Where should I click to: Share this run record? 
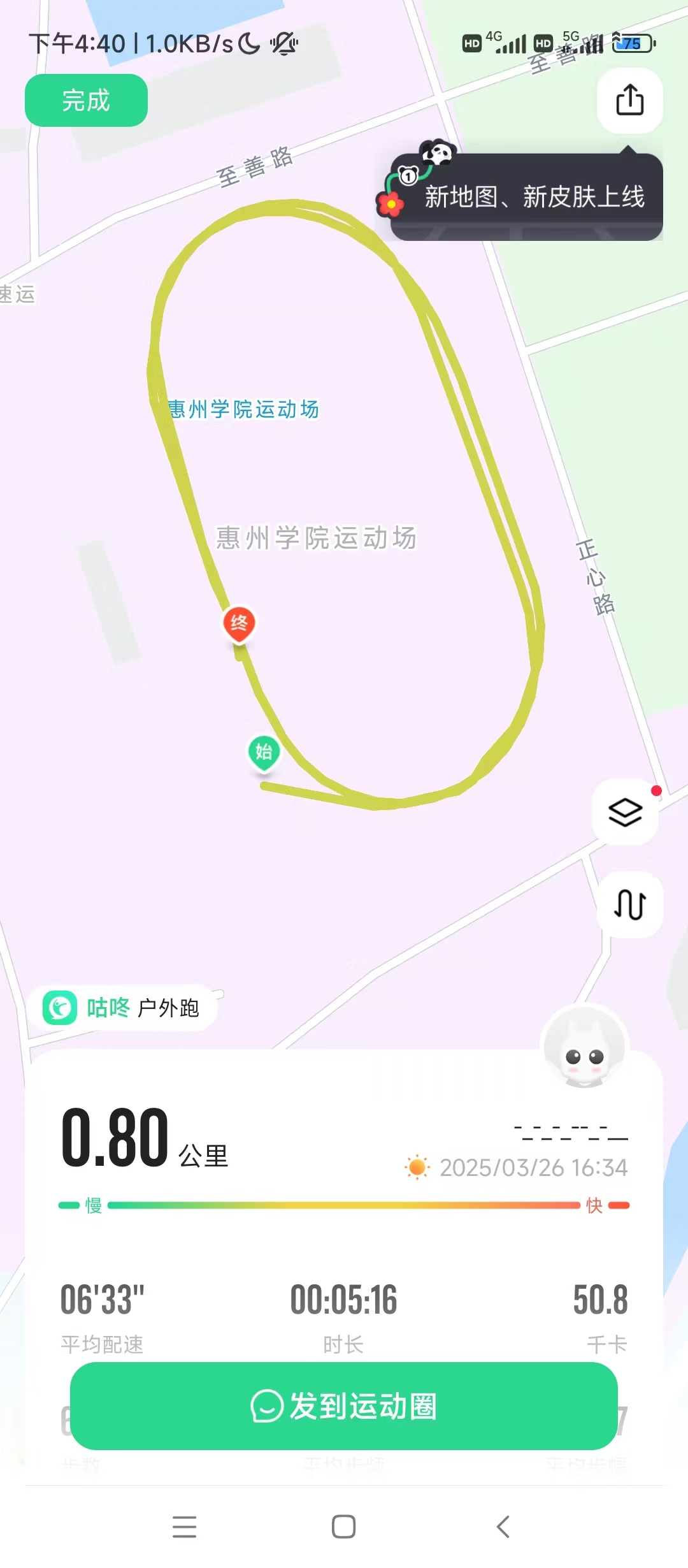click(x=629, y=100)
